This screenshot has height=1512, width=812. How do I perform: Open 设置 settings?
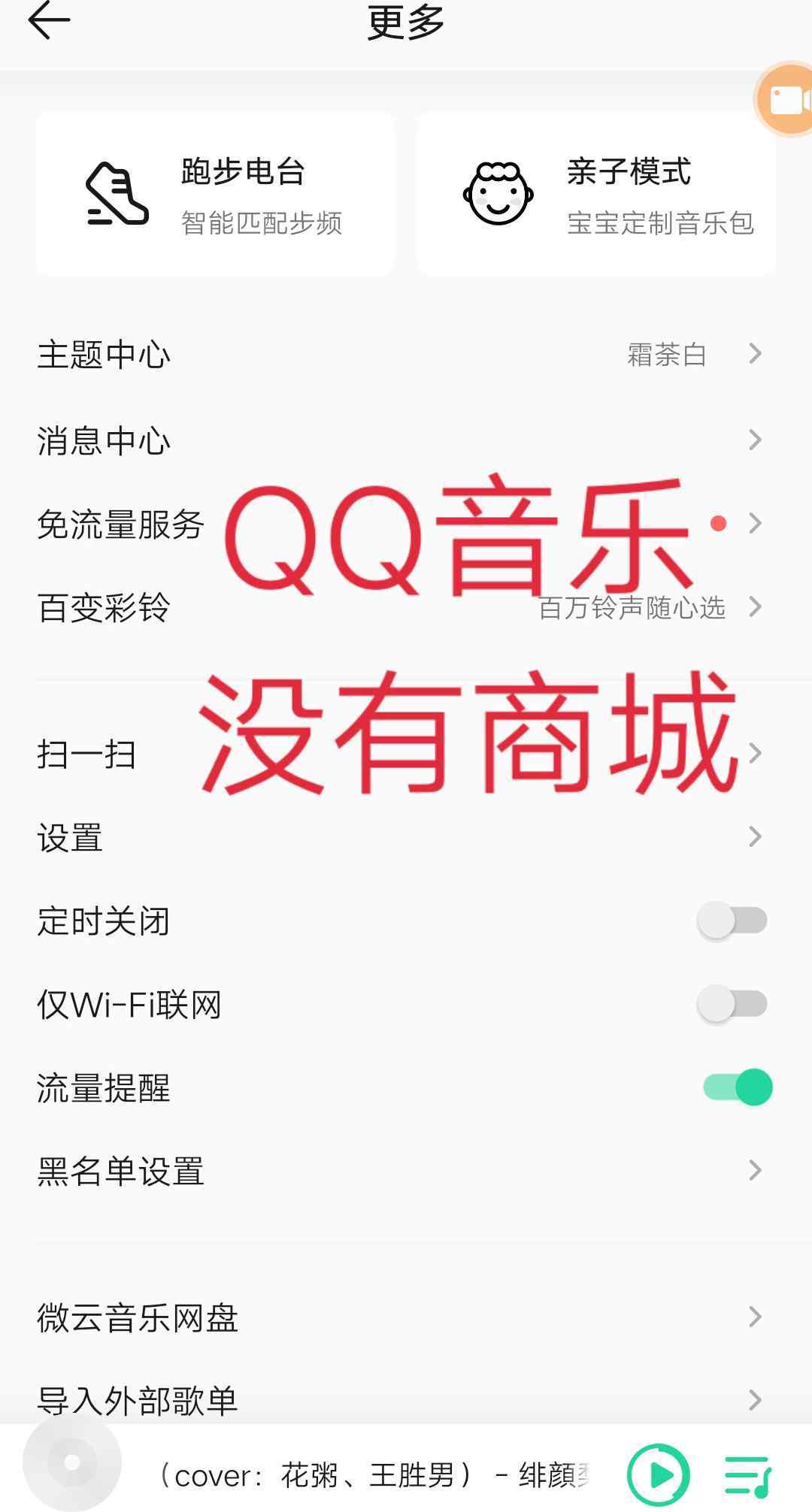tap(406, 837)
